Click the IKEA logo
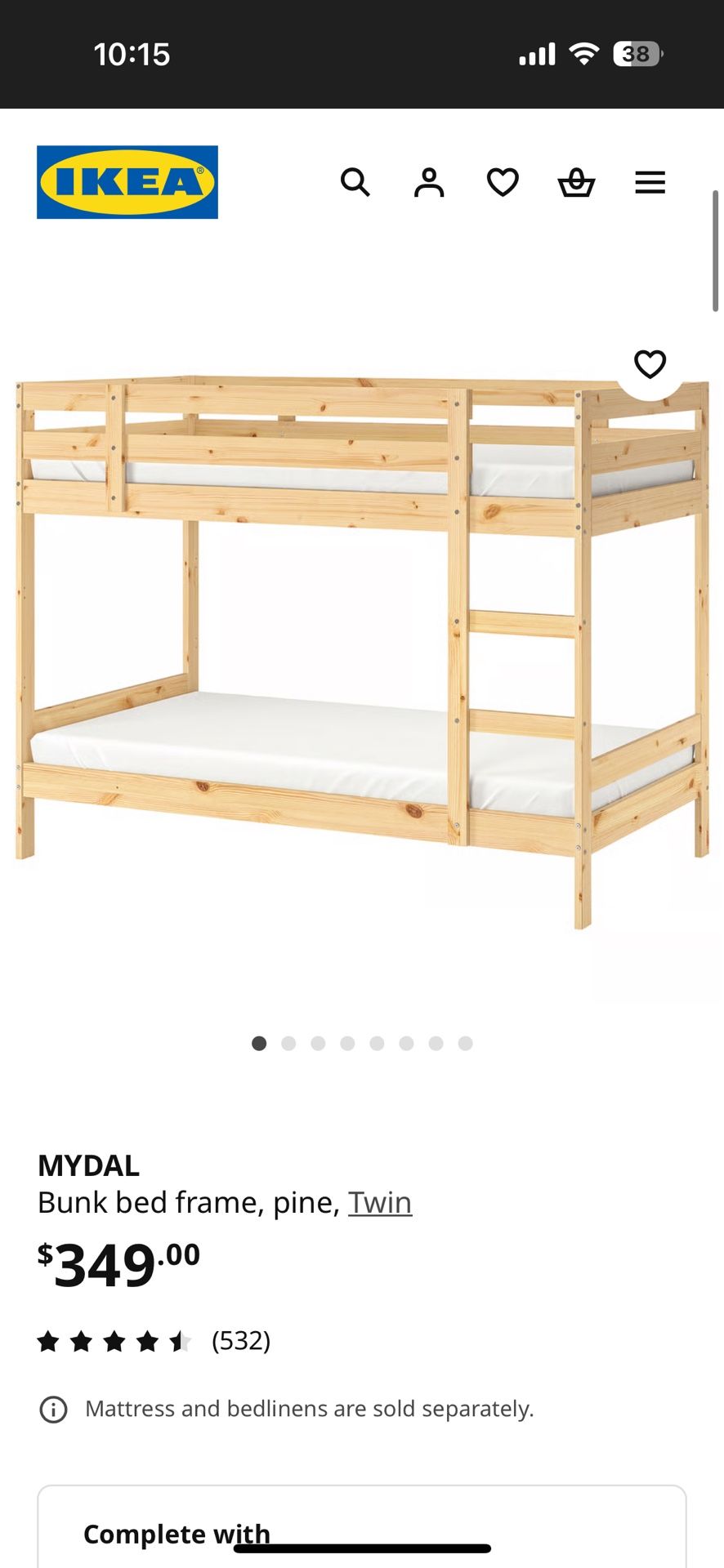724x1568 pixels. coord(127,182)
